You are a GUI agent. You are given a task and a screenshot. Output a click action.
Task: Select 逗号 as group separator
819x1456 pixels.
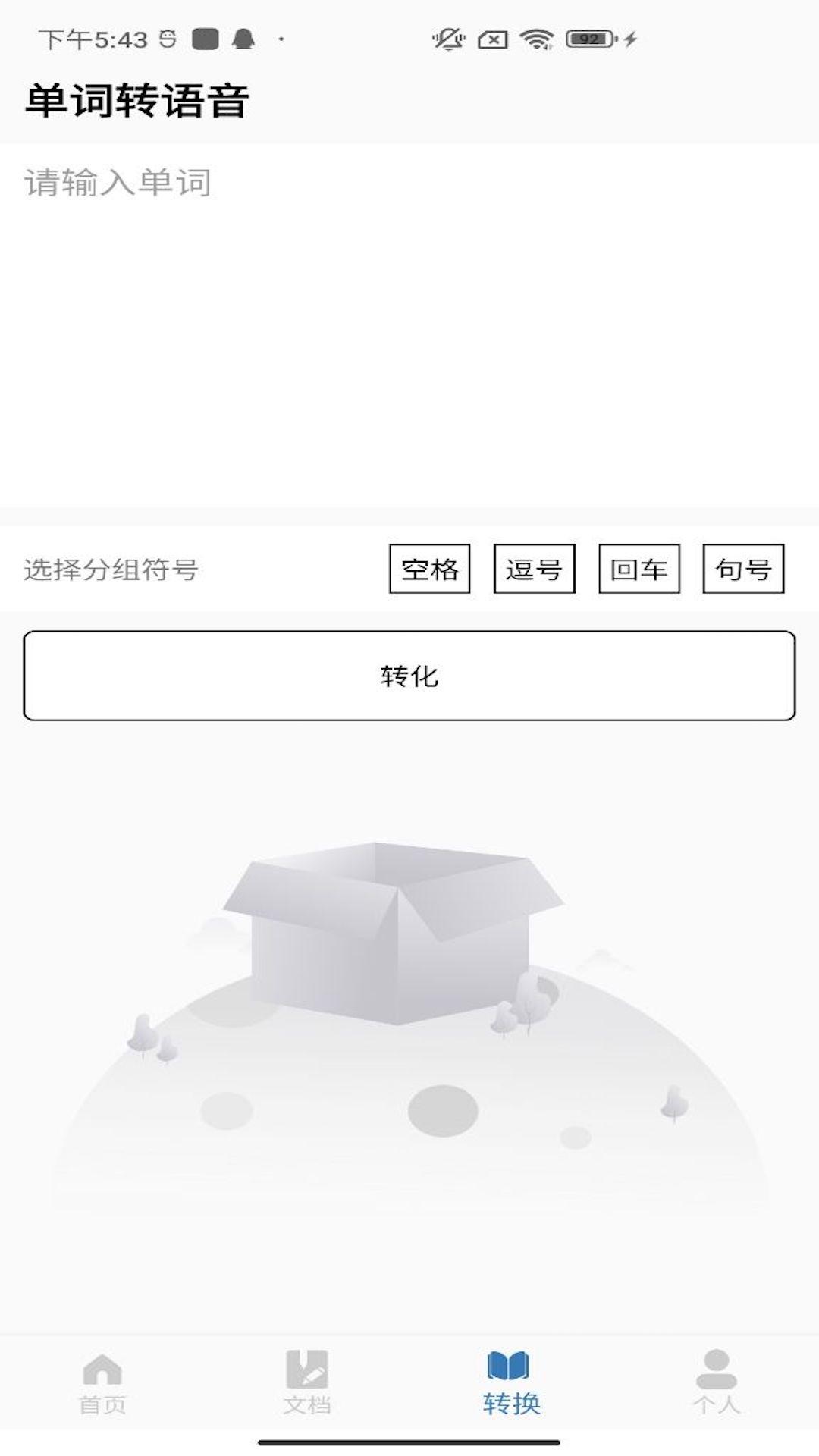[x=535, y=570]
